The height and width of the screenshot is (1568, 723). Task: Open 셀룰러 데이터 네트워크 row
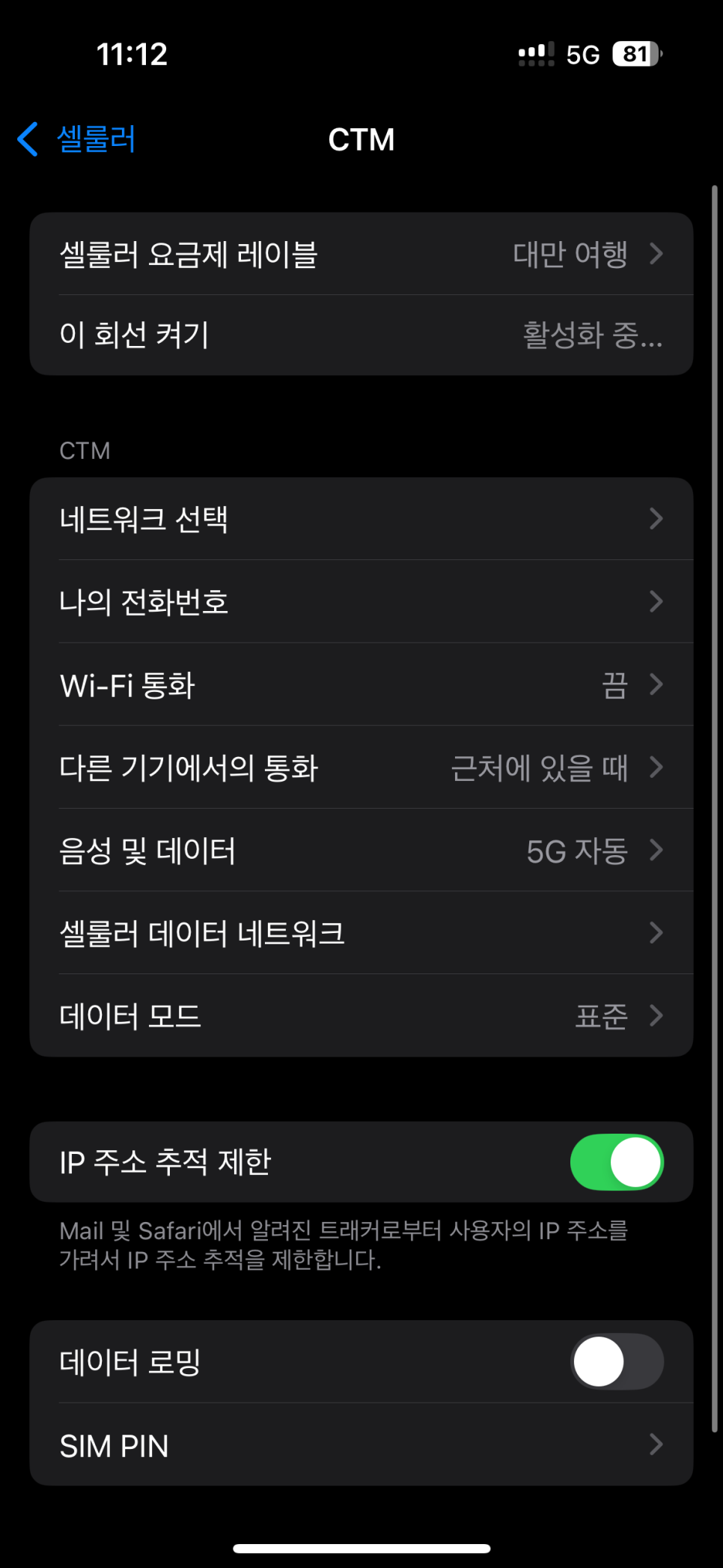[x=361, y=933]
